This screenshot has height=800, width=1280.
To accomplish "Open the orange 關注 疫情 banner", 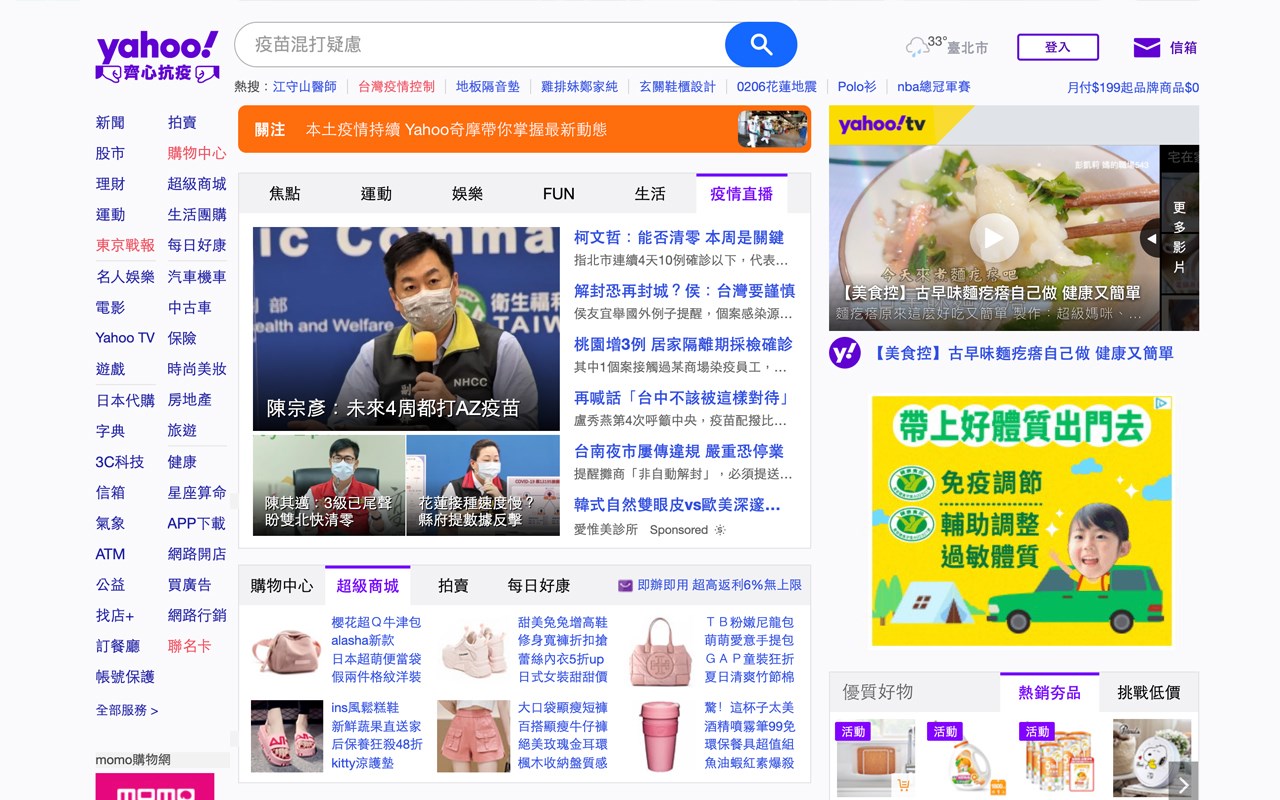I will (x=523, y=129).
